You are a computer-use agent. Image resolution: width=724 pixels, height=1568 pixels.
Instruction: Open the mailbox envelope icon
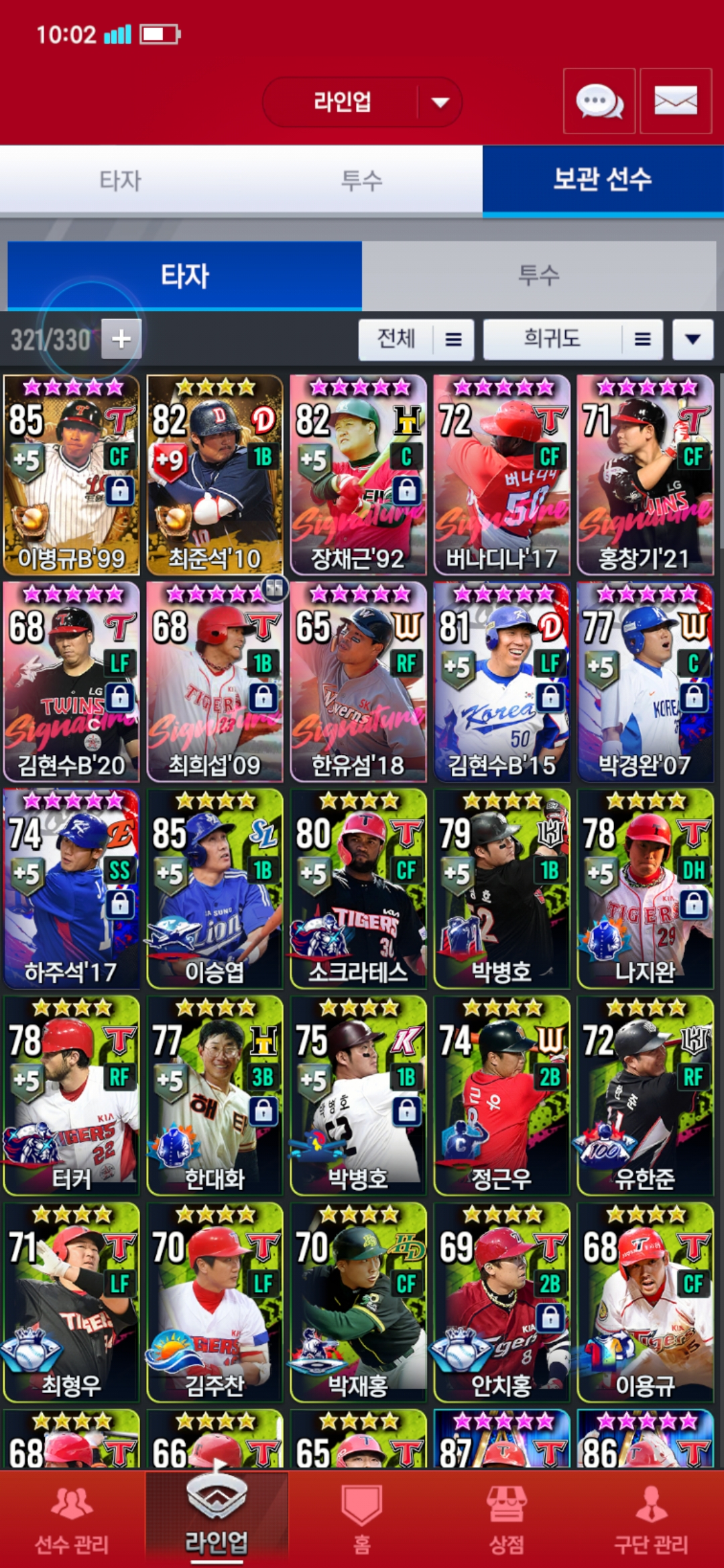(x=675, y=101)
